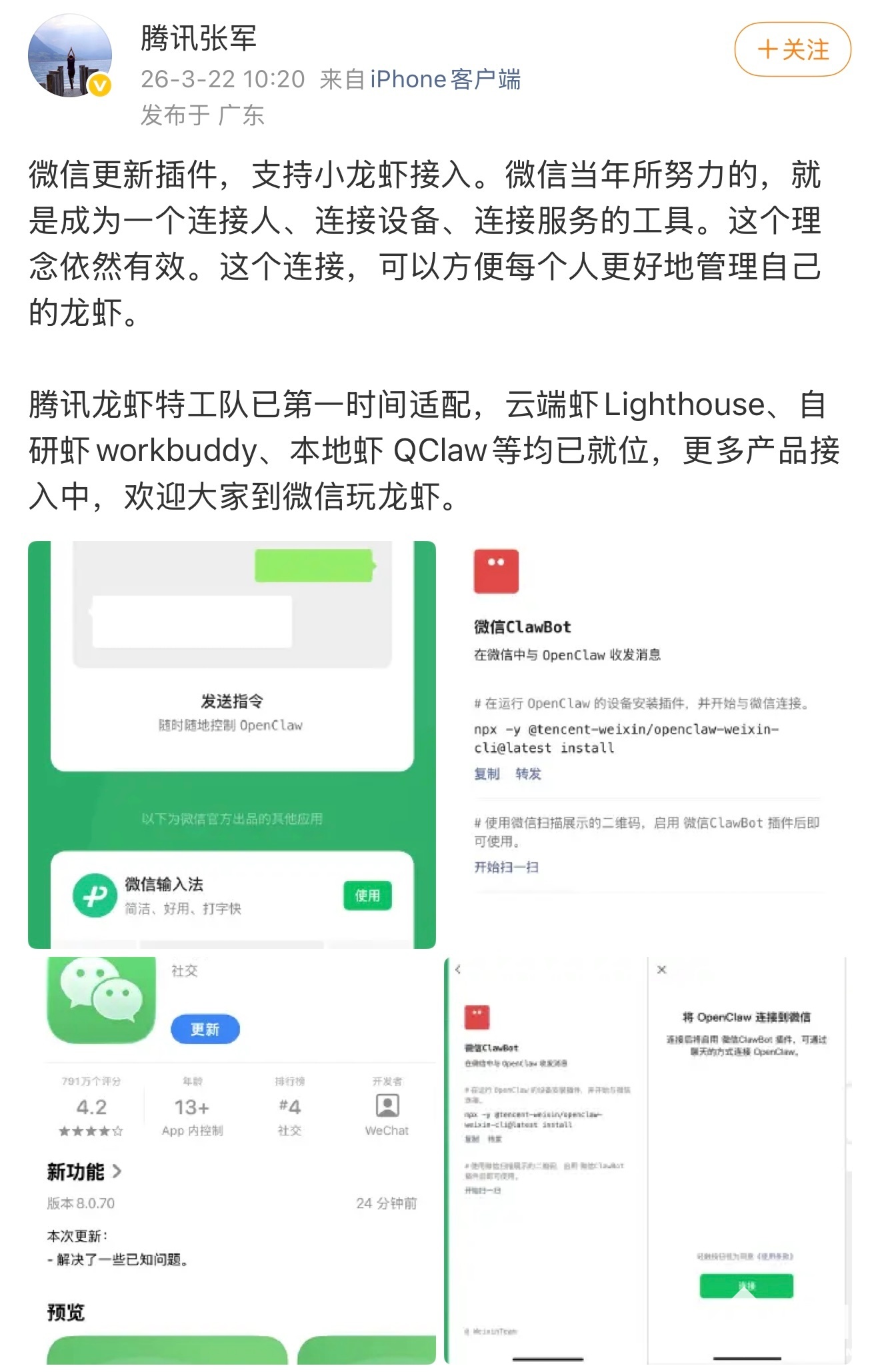Follow 腾讯张军 with the 关注 button
880x1372 pixels.
[792, 50]
